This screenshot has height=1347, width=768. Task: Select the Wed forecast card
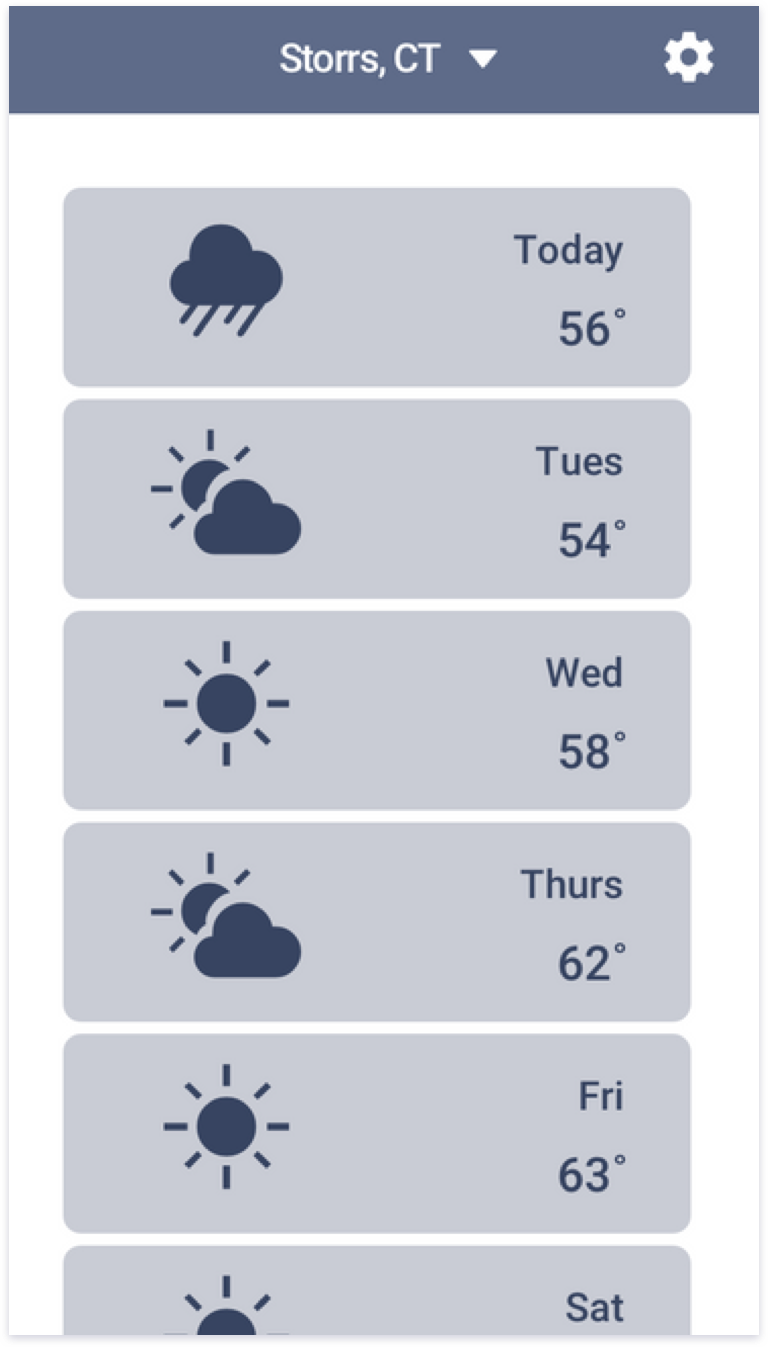[x=377, y=710]
